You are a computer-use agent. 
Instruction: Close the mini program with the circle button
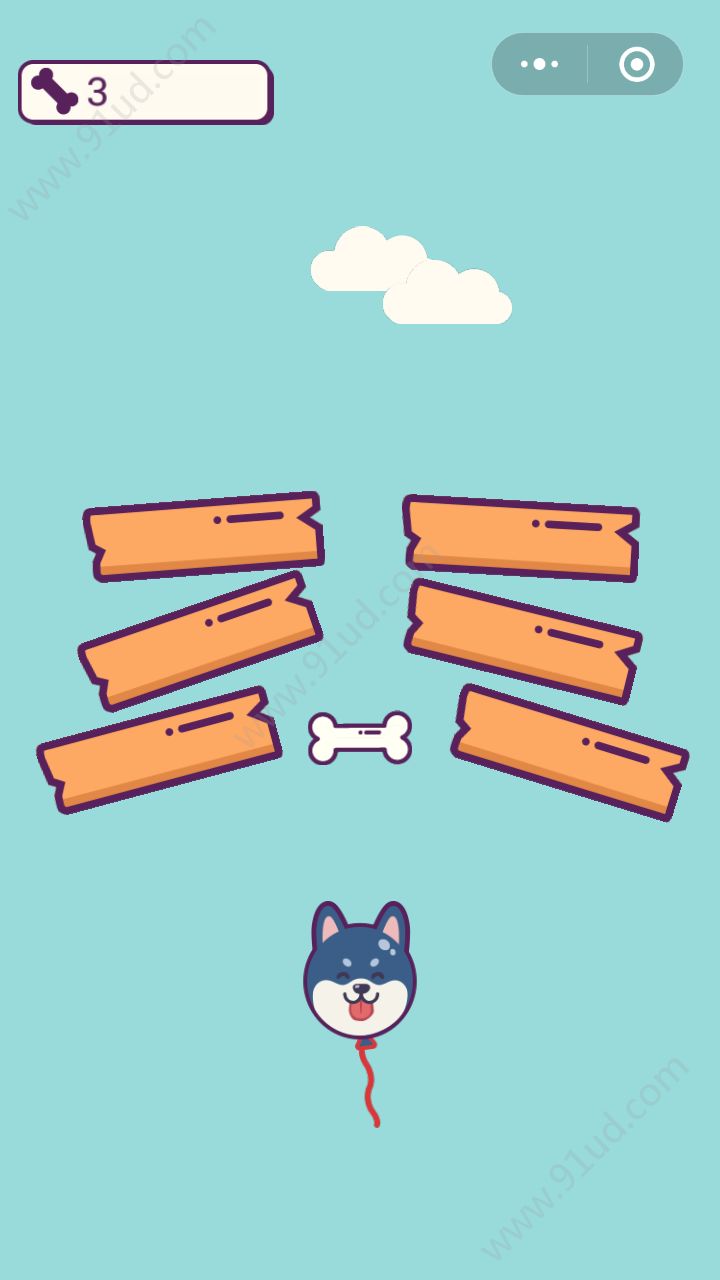click(x=636, y=64)
